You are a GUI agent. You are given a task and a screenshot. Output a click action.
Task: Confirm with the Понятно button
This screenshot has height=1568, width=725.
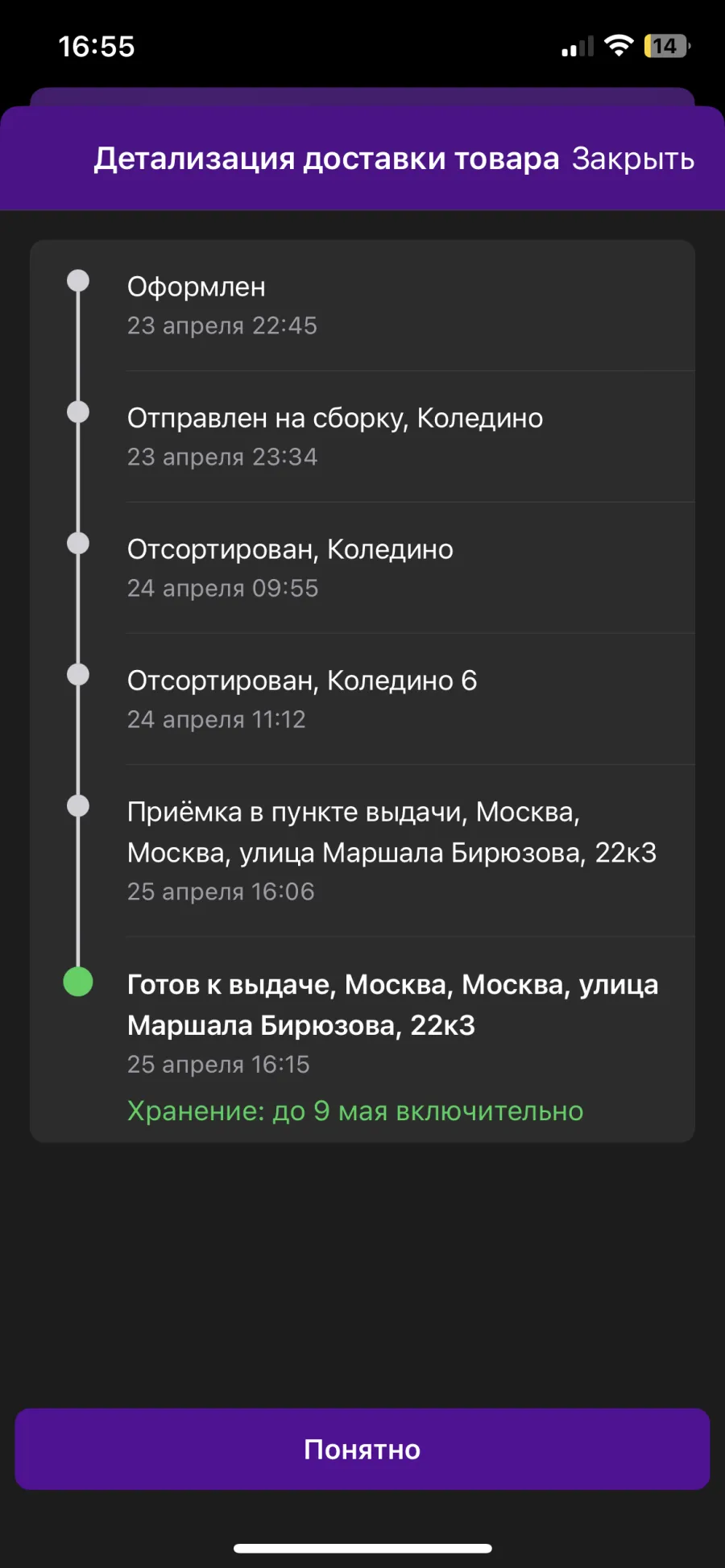pyautogui.click(x=362, y=1449)
